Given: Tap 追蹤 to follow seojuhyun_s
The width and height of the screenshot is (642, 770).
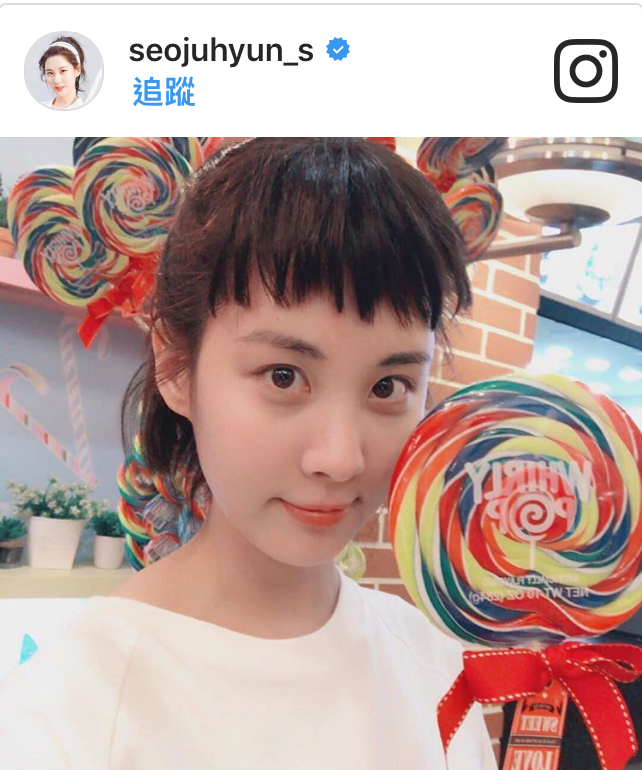Looking at the screenshot, I should 163,92.
